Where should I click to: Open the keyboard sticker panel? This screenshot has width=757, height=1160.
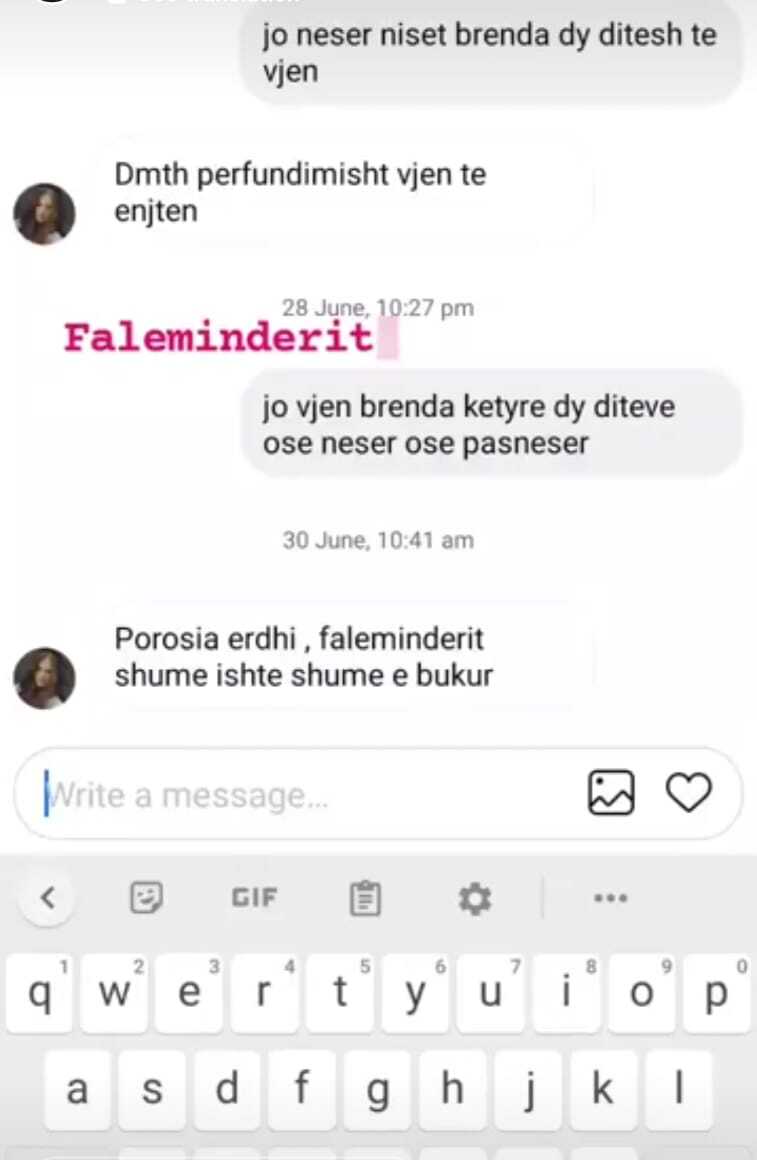point(146,898)
